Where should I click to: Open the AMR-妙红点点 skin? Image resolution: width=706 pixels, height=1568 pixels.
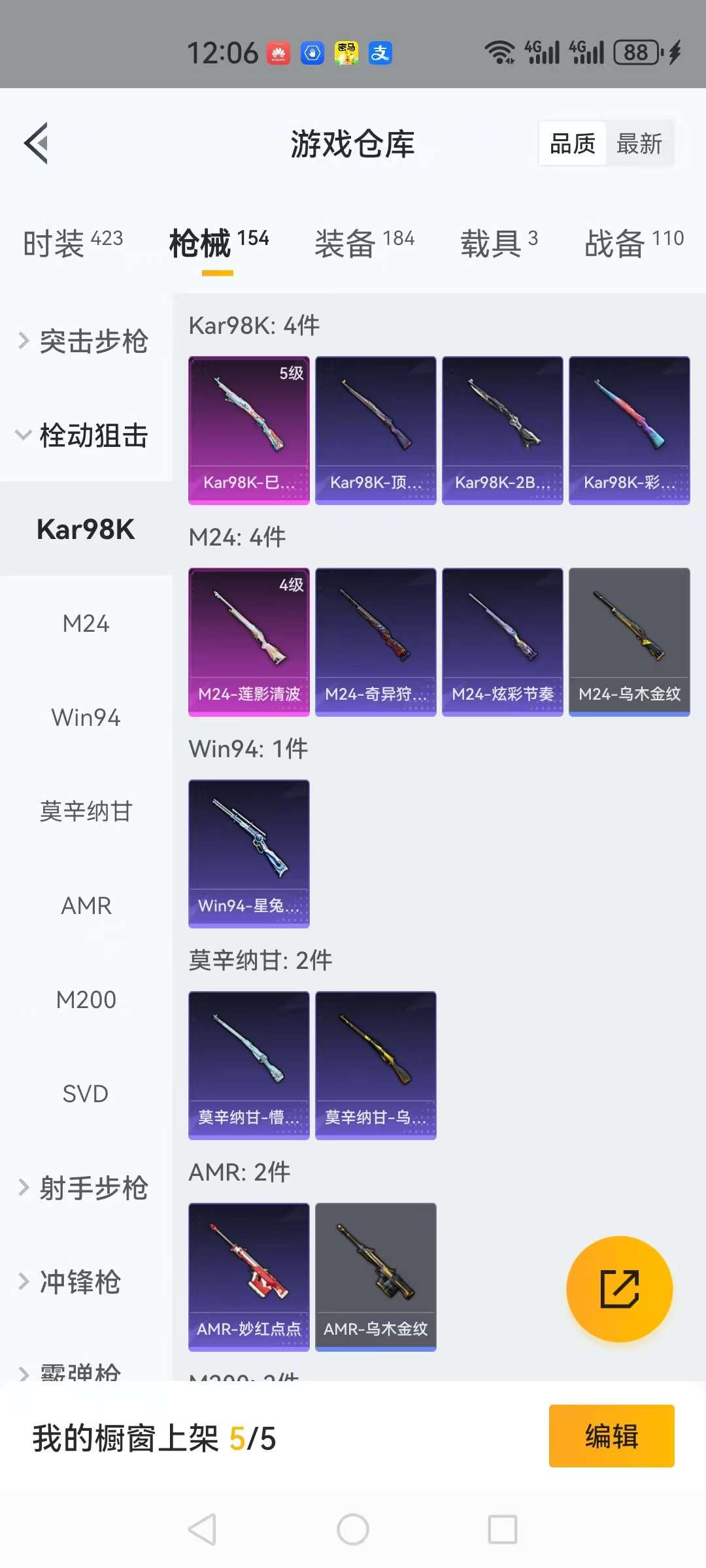[x=248, y=1277]
